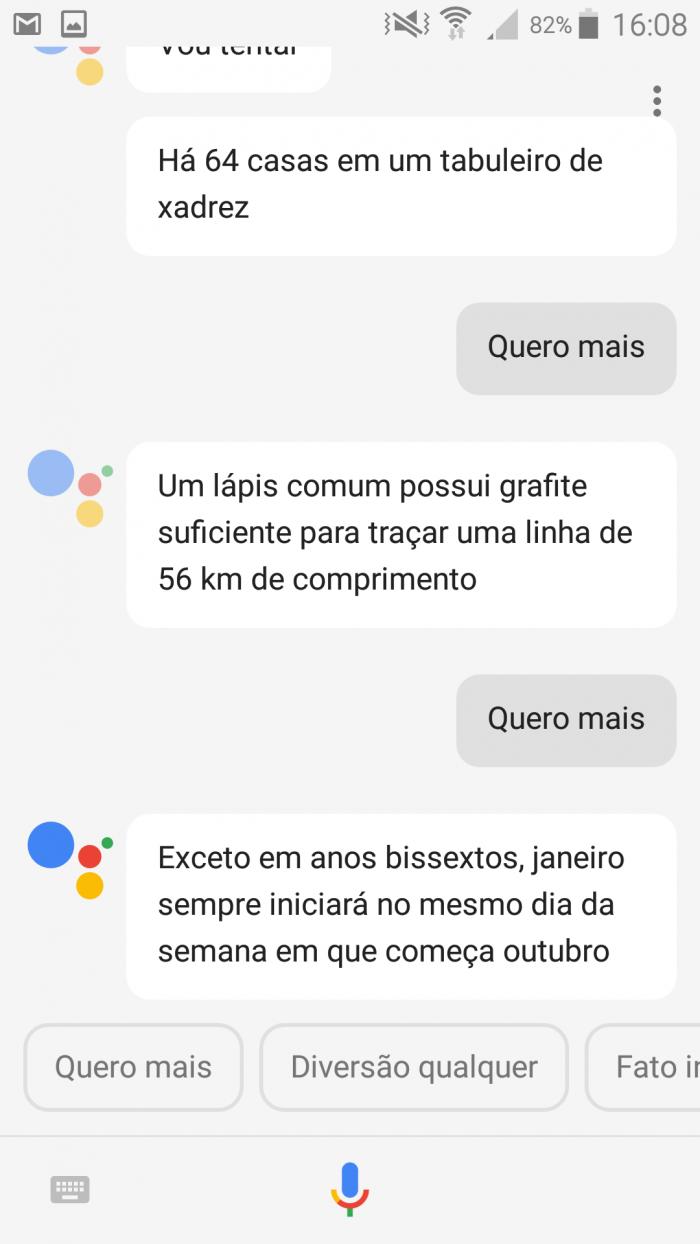Select the 'Diversão qualquer' chip
700x1244 pixels.
coord(414,1067)
